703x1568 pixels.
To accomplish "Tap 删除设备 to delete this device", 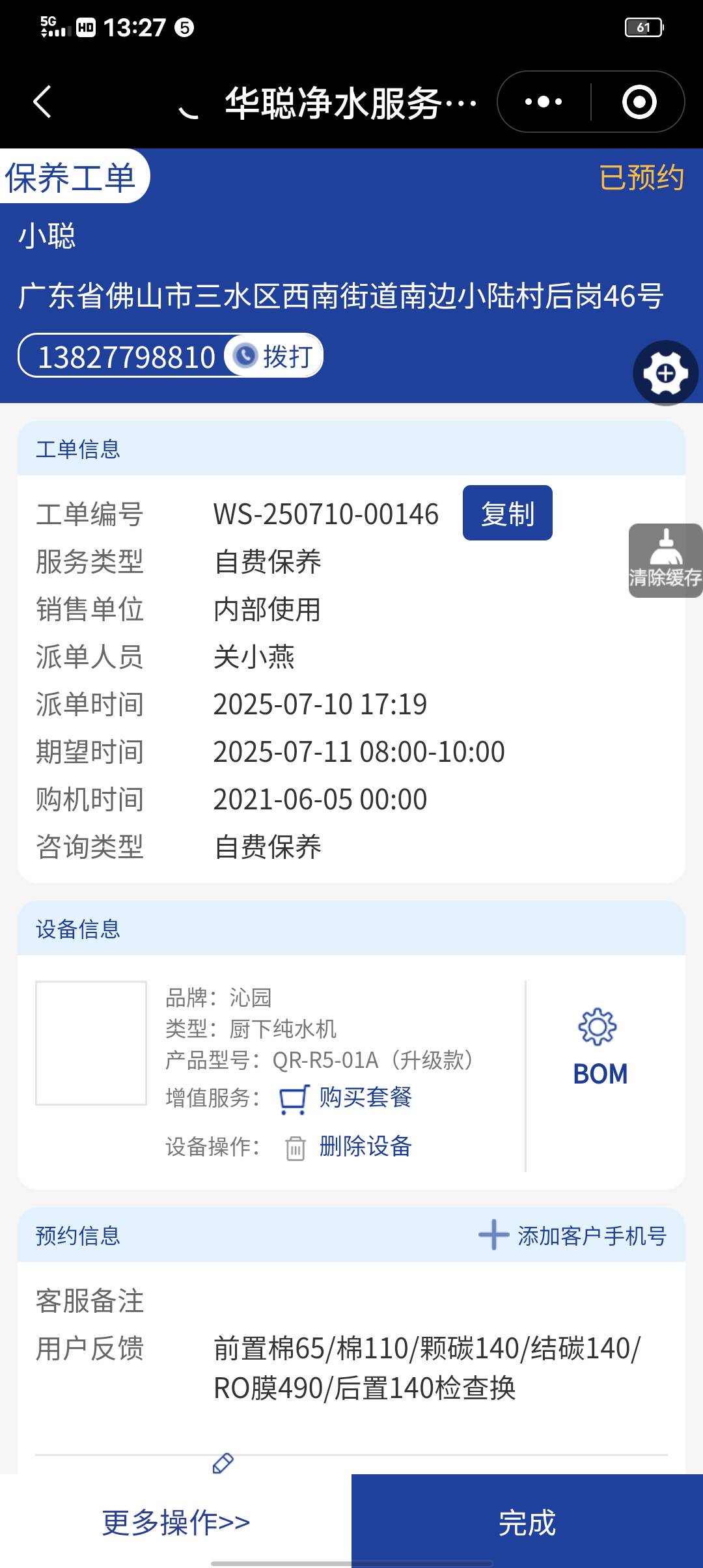I will click(365, 1146).
